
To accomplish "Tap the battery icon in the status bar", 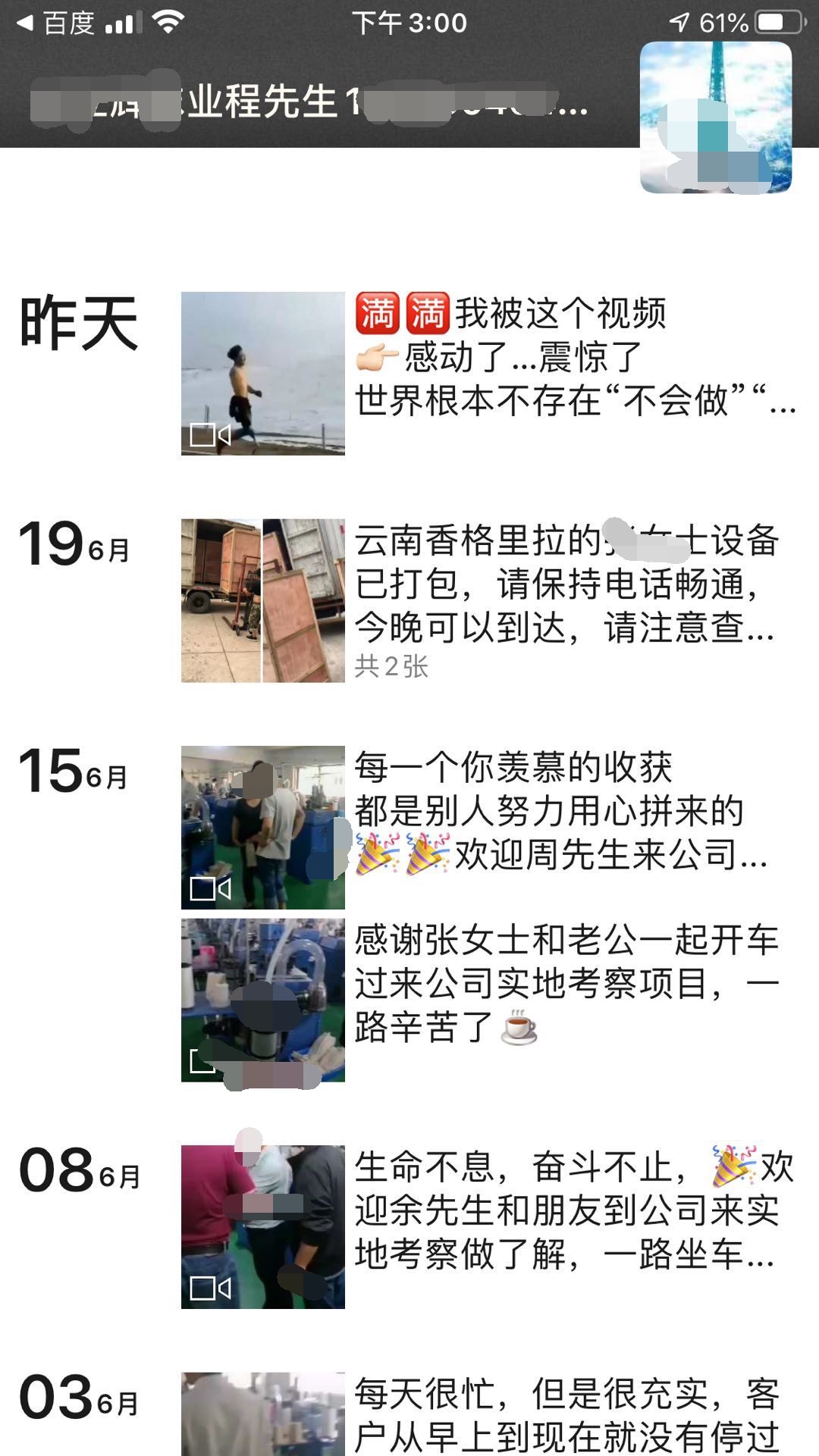I will [x=777, y=20].
